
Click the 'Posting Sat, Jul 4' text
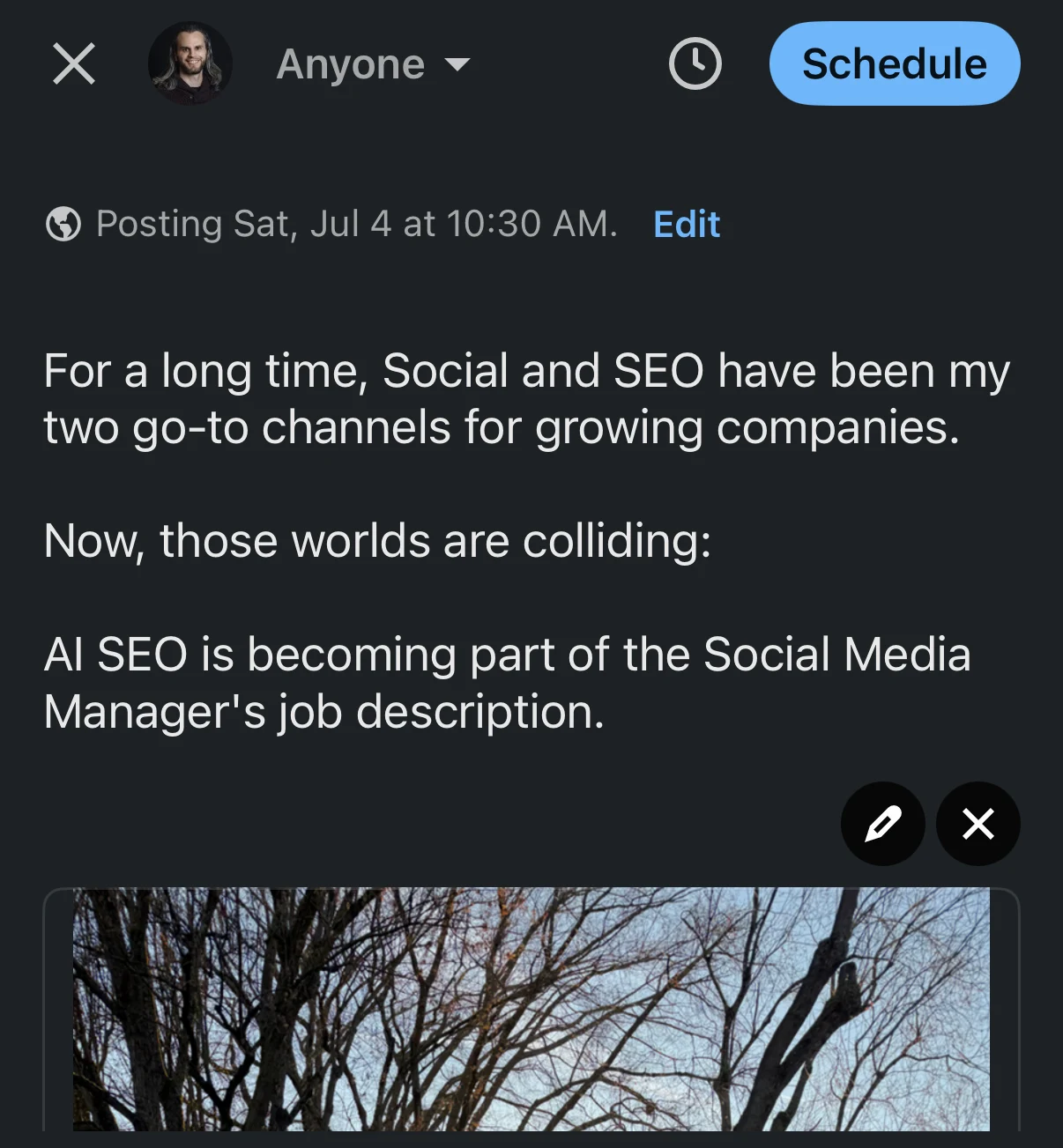point(353,224)
